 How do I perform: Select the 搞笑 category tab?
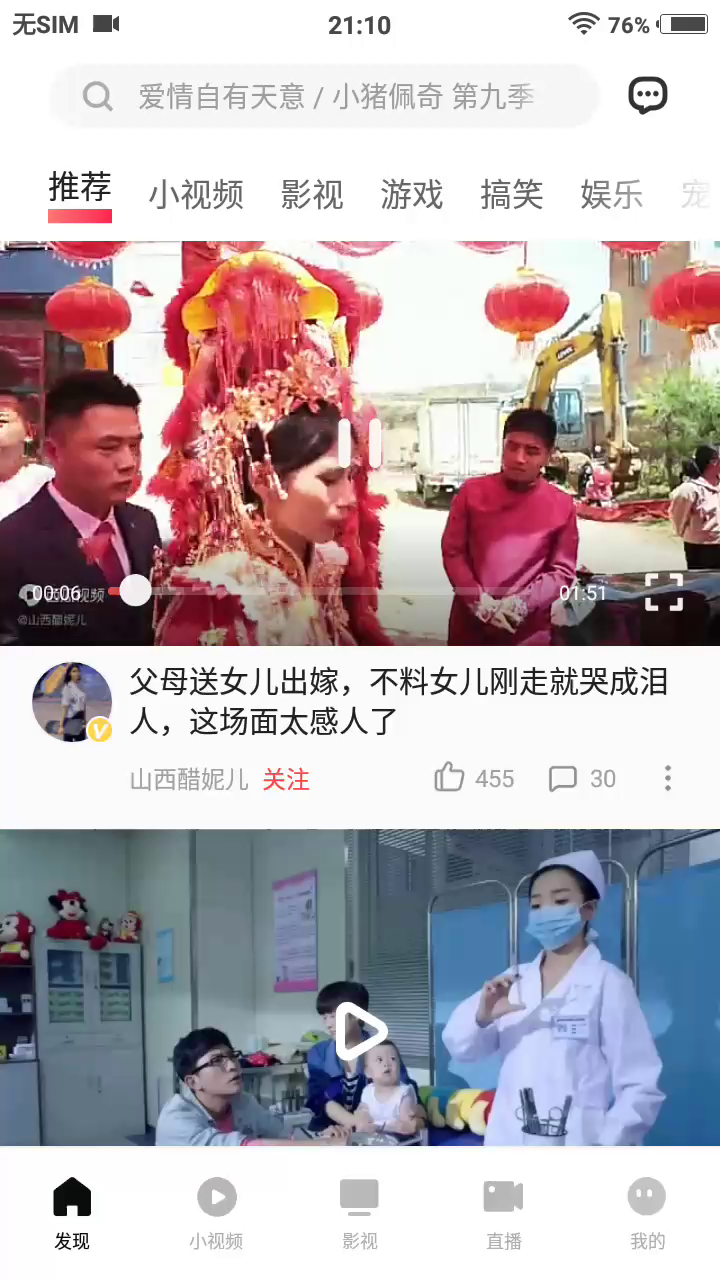pyautogui.click(x=511, y=194)
